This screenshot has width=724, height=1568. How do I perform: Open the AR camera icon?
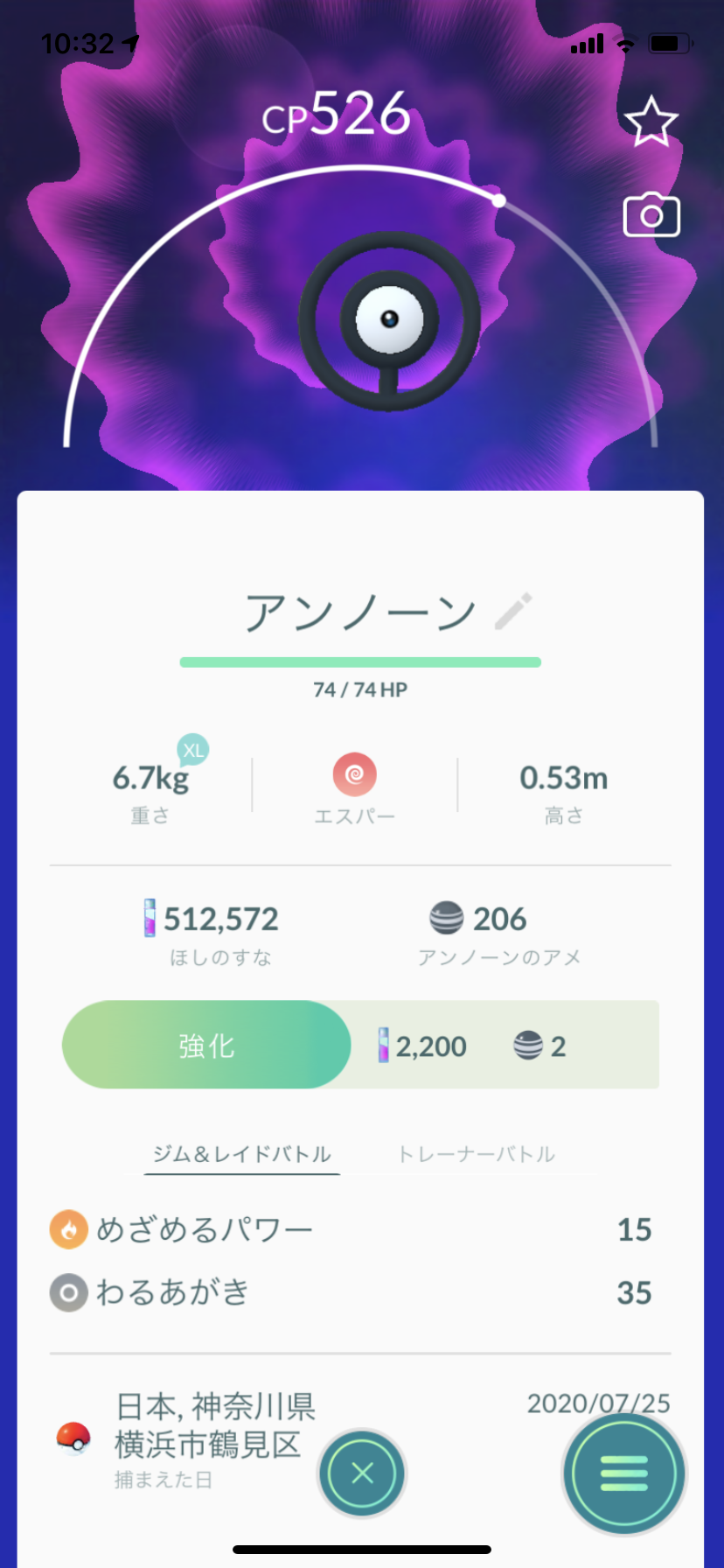651,214
